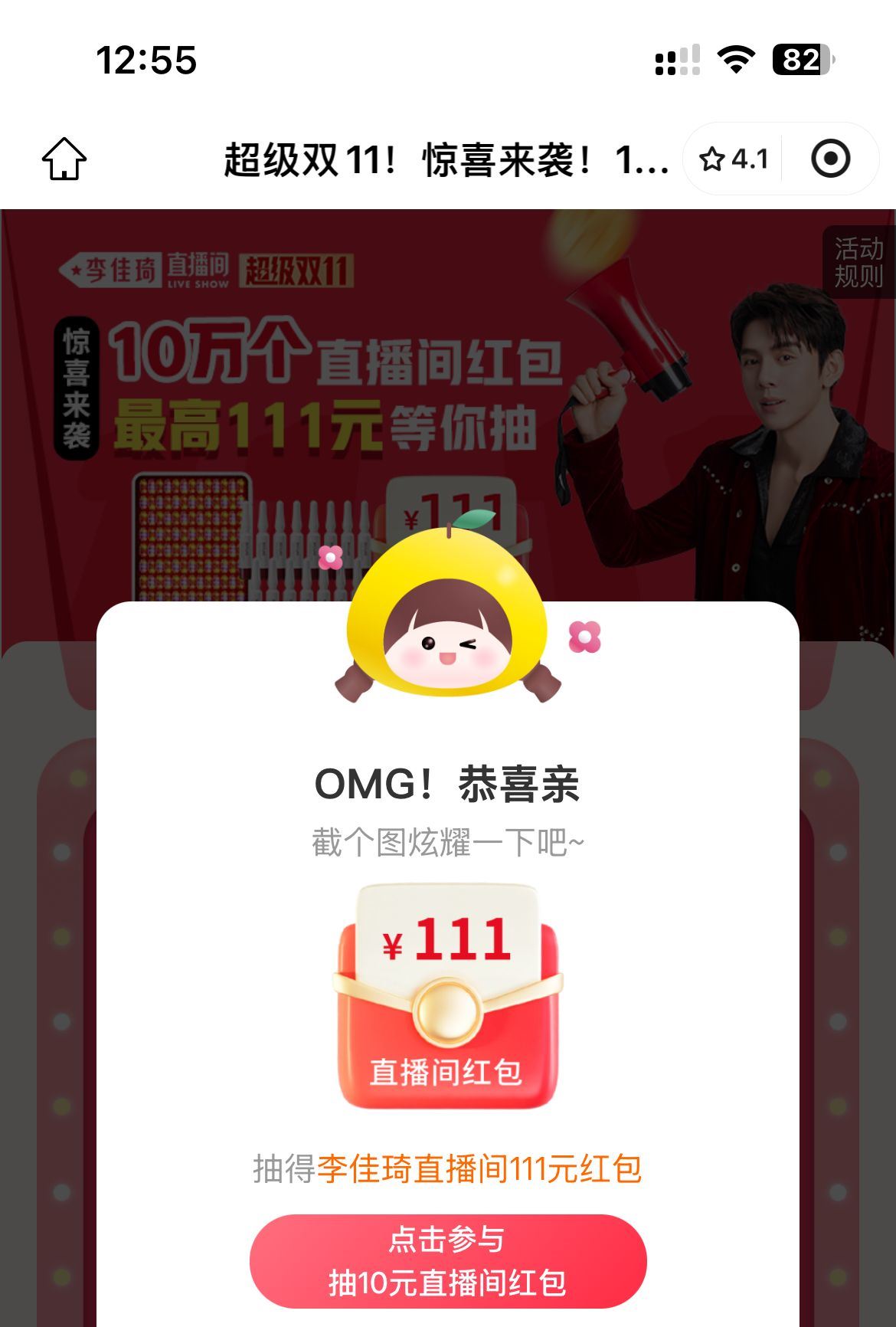Viewport: 896px width, 1327px height.
Task: Open 活动规则 activity rules
Action: [858, 262]
